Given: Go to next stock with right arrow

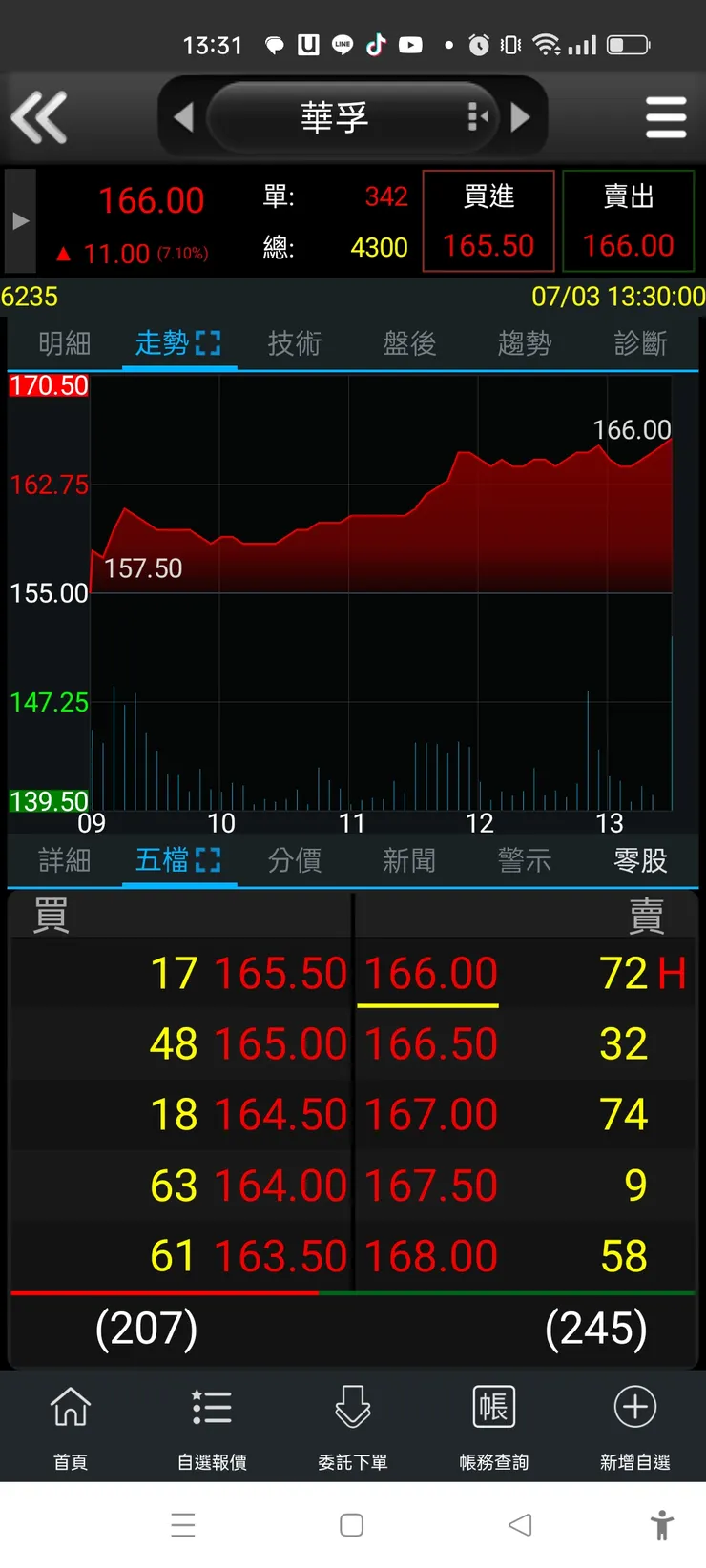Looking at the screenshot, I should point(522,116).
